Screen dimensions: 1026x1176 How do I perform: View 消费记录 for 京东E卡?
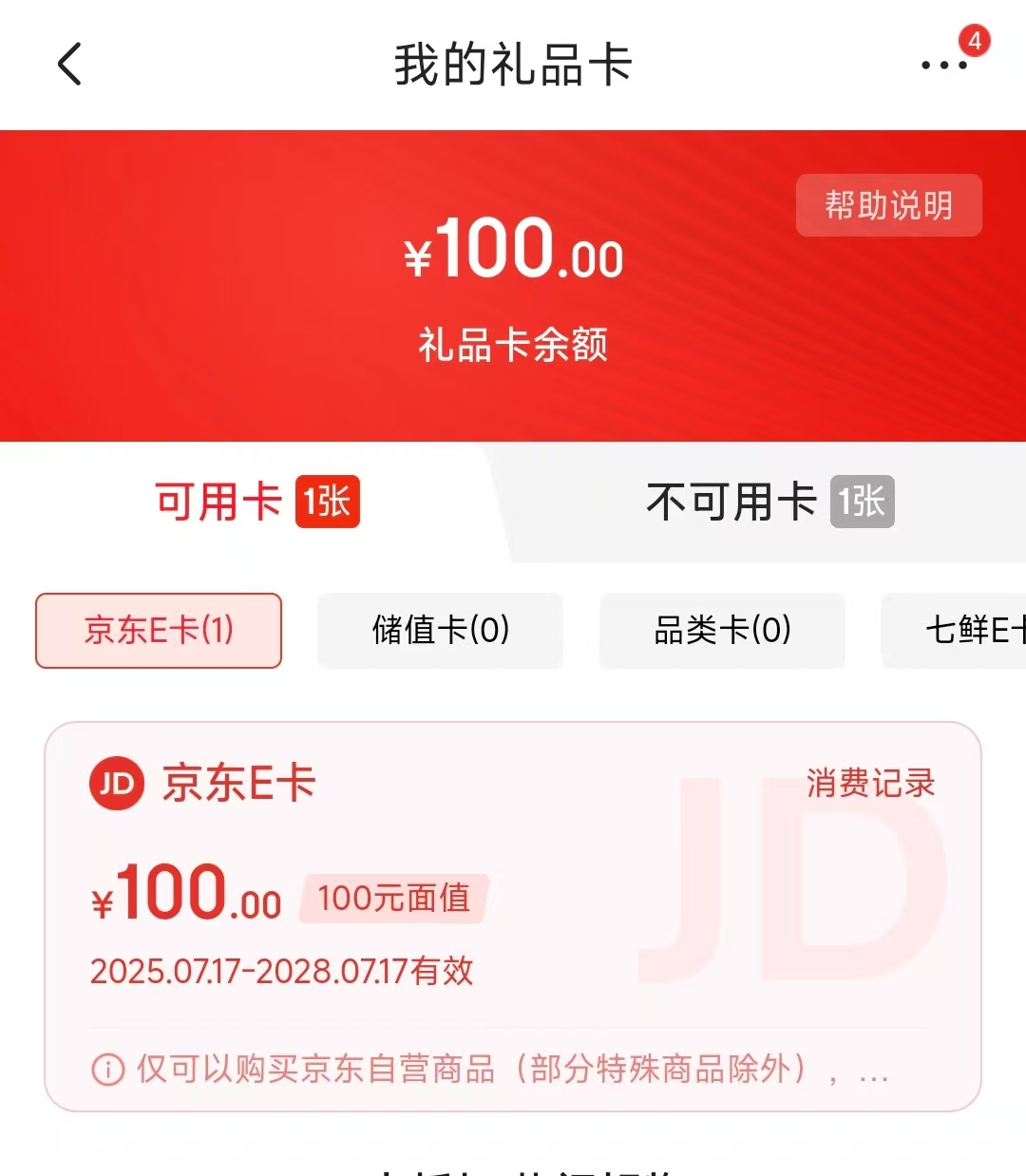click(870, 784)
